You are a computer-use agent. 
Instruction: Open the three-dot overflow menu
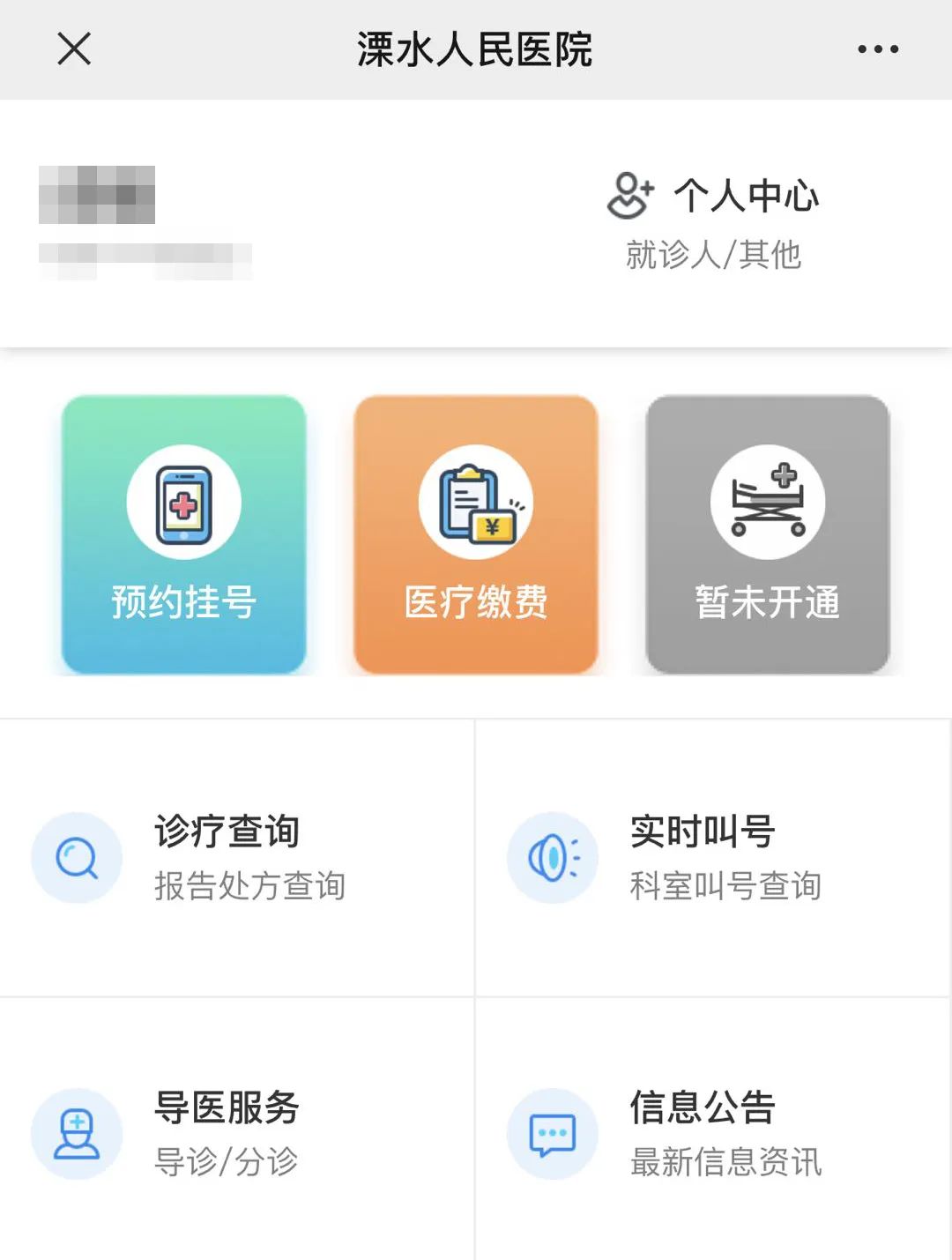point(878,49)
